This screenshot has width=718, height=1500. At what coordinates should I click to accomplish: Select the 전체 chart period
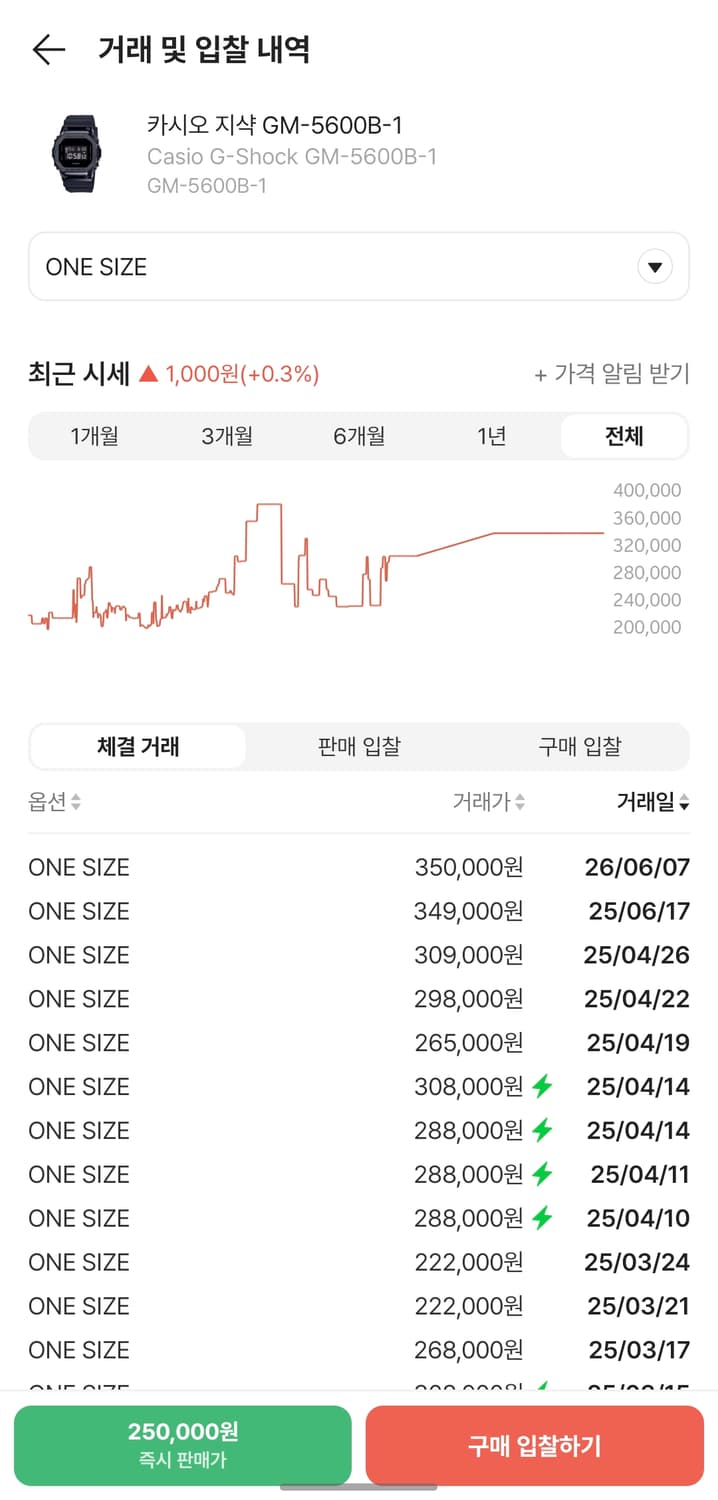point(624,436)
